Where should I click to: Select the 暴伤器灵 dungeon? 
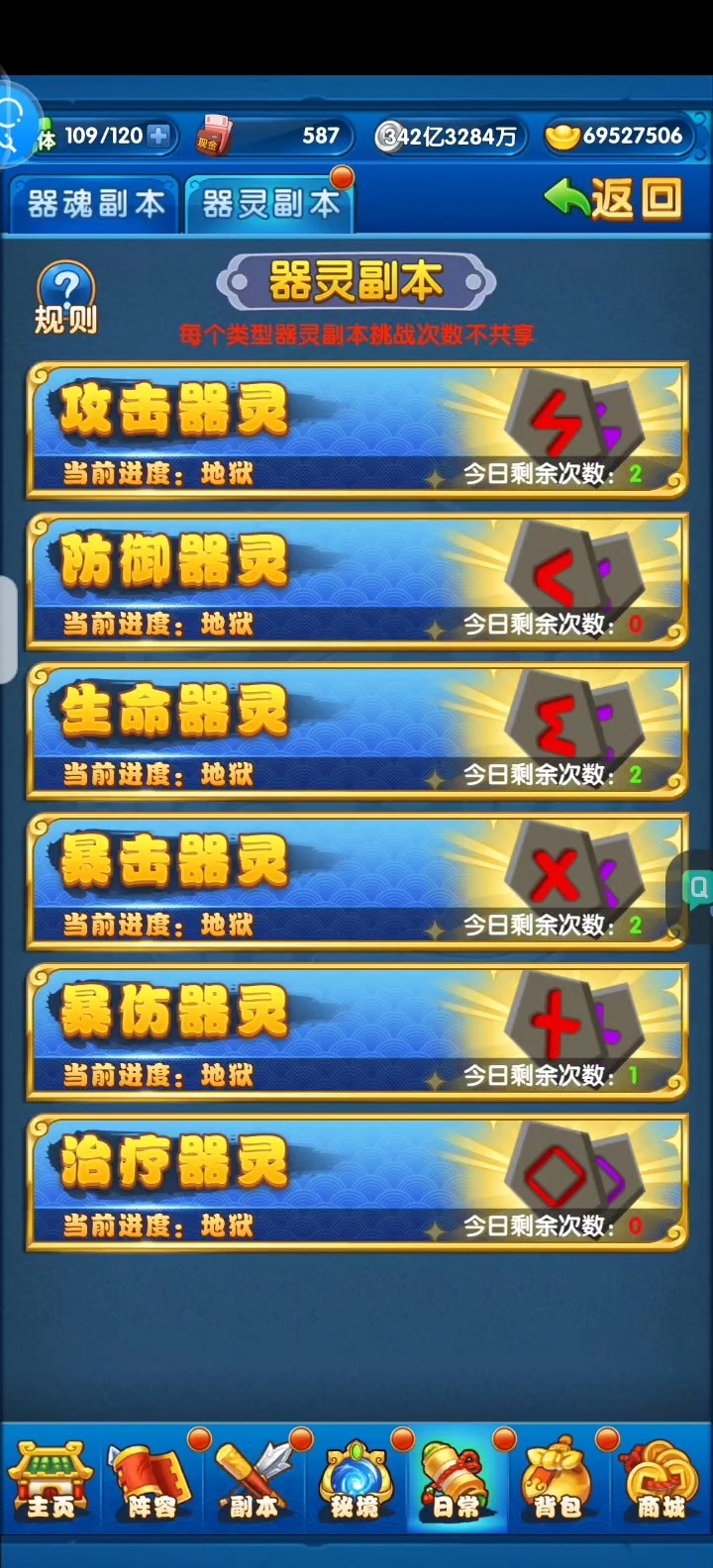356,1031
